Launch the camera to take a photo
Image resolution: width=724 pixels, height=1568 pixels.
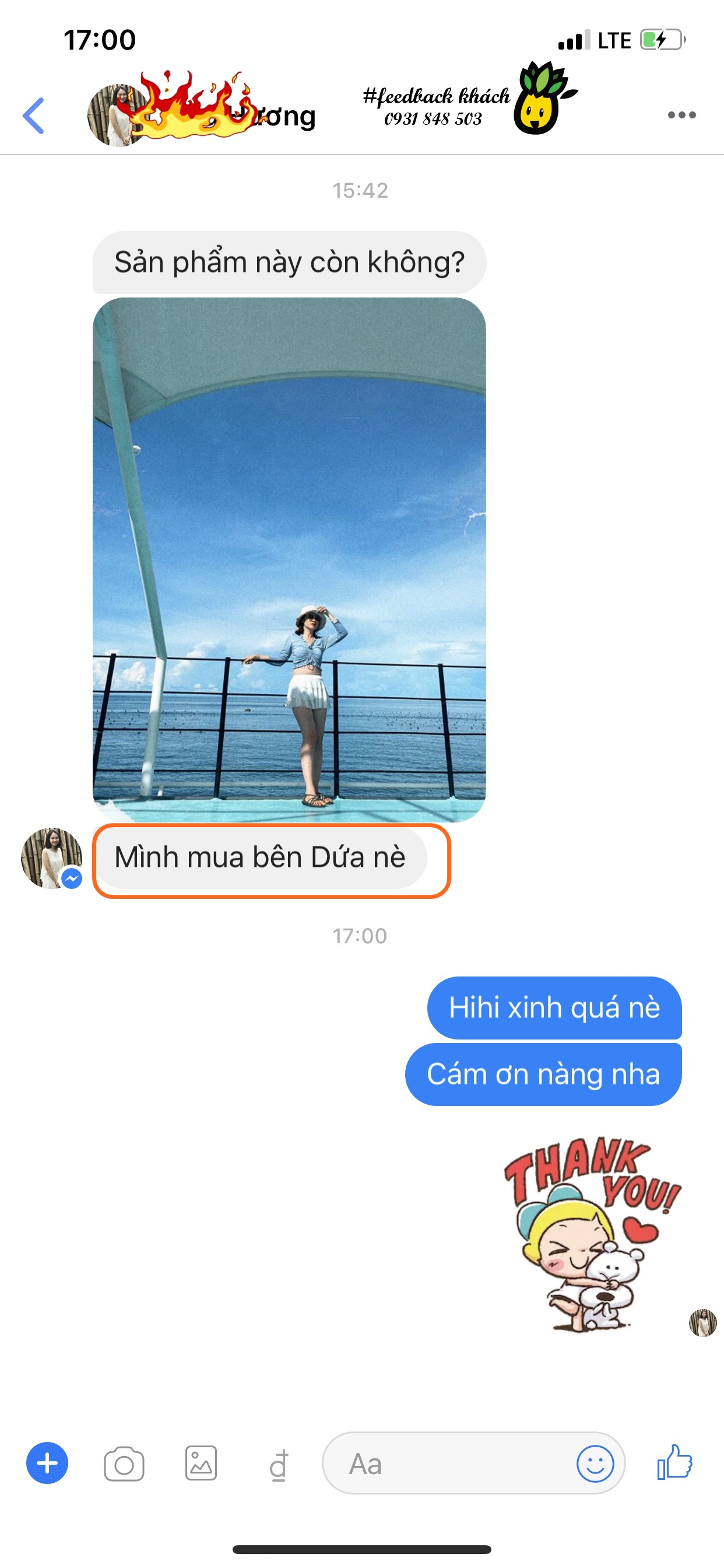coord(124,1464)
